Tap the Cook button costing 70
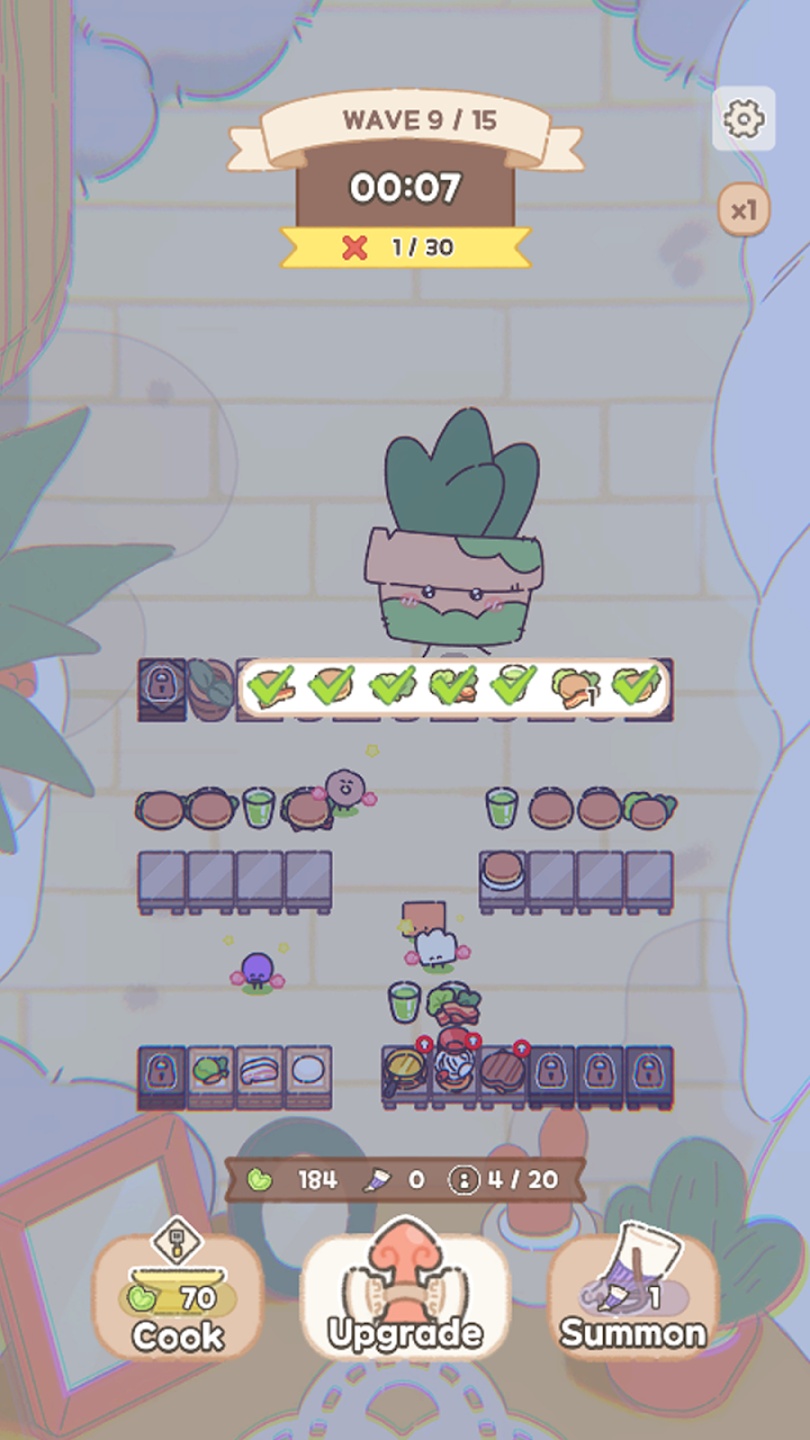The height and width of the screenshot is (1440, 810). [x=178, y=1298]
